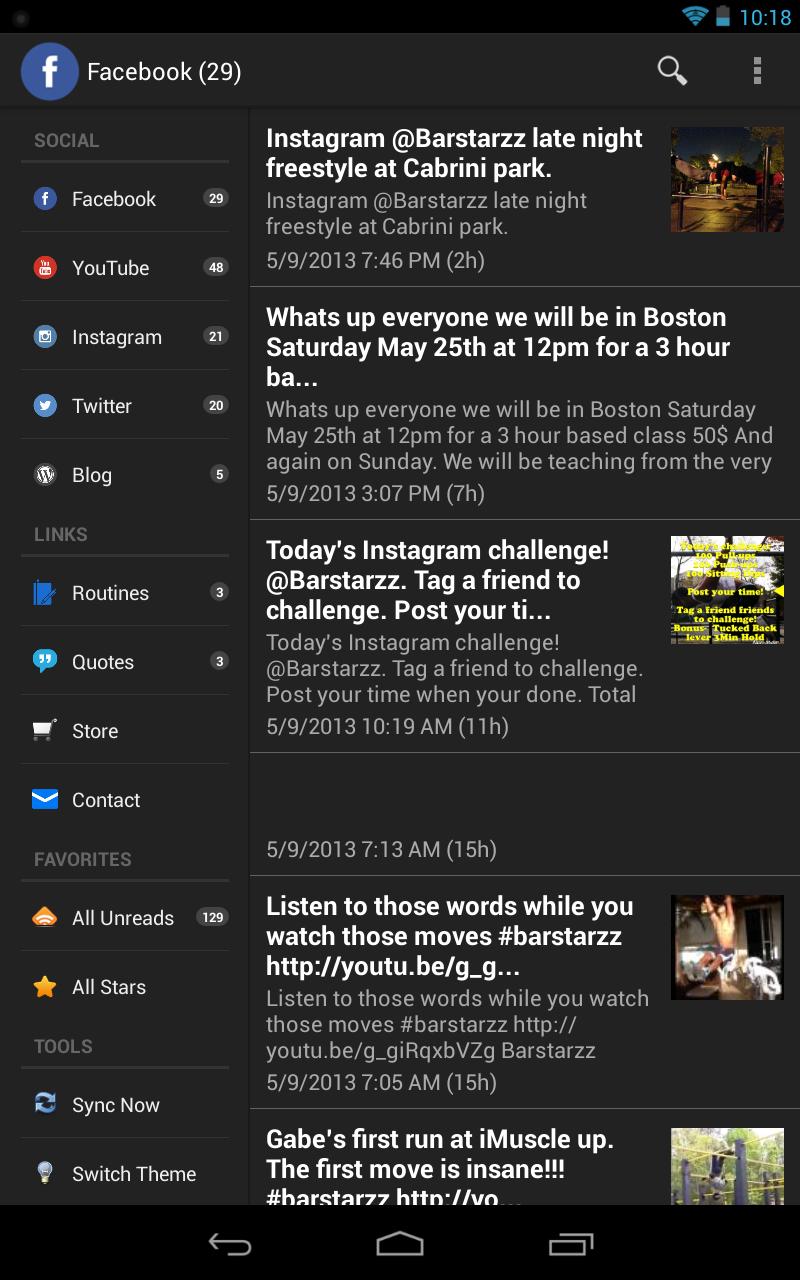Select the Instagram feed
The image size is (800, 1280).
(124, 337)
